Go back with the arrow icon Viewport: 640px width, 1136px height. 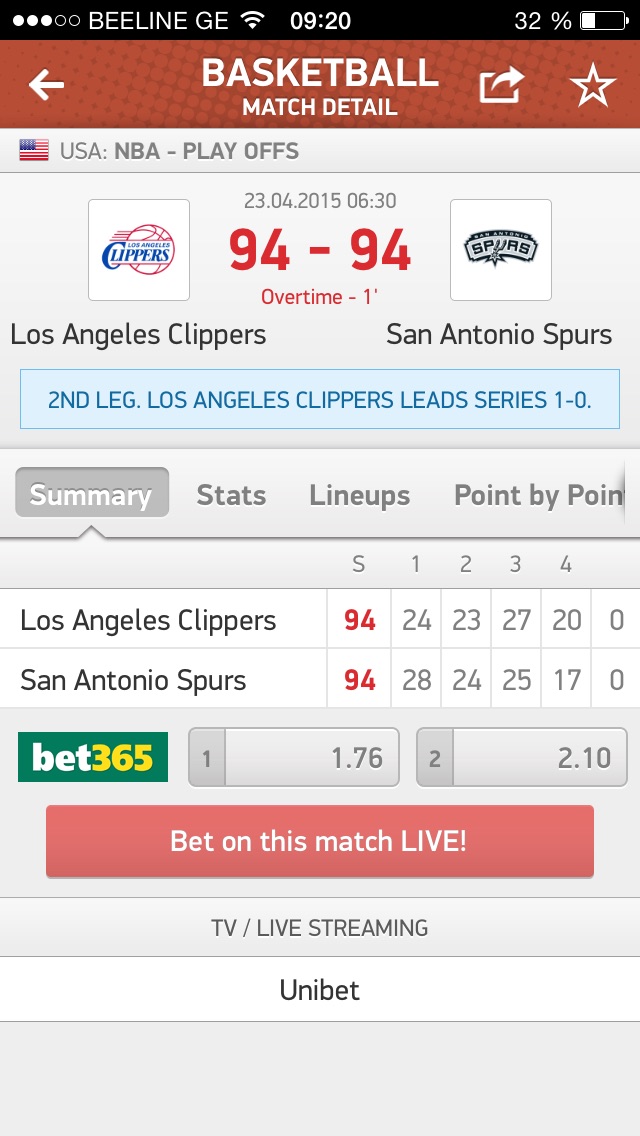[x=46, y=86]
